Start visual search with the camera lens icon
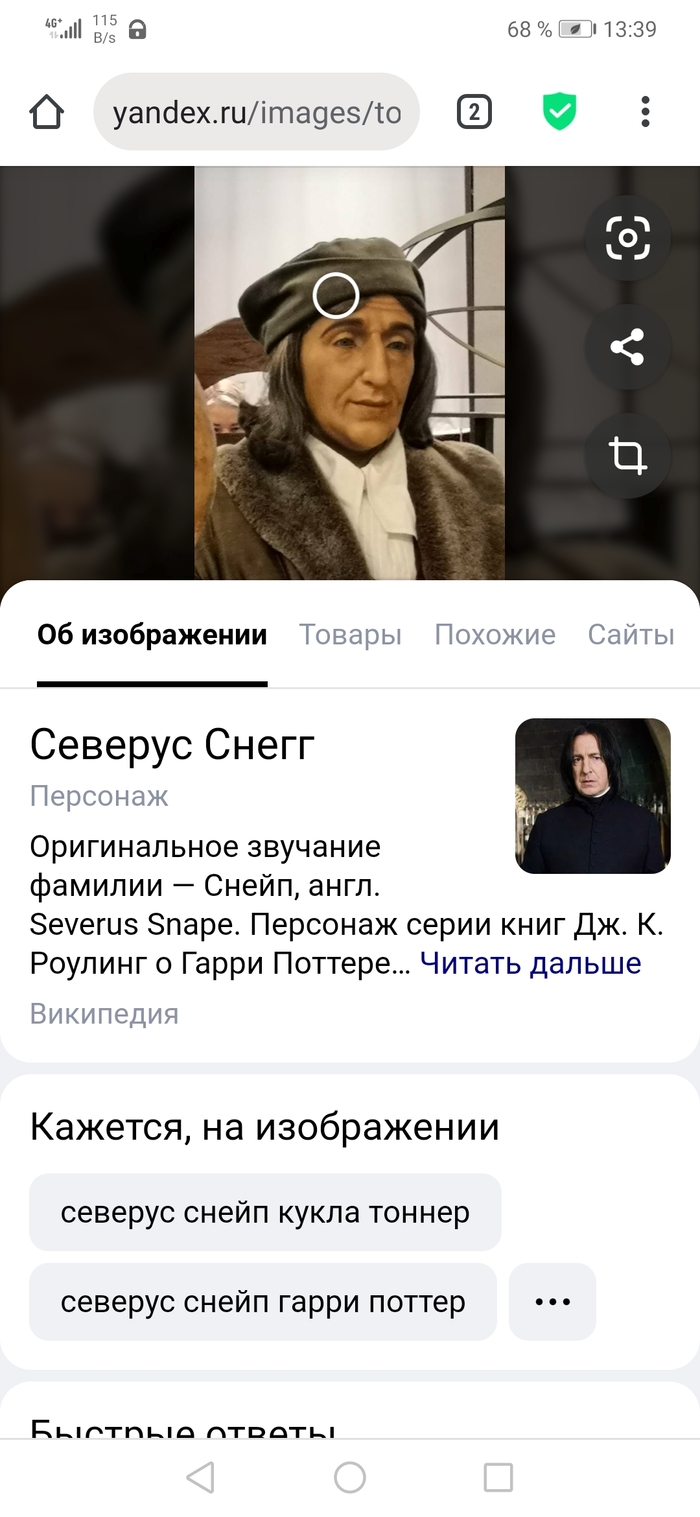This screenshot has height=1517, width=700. 627,238
